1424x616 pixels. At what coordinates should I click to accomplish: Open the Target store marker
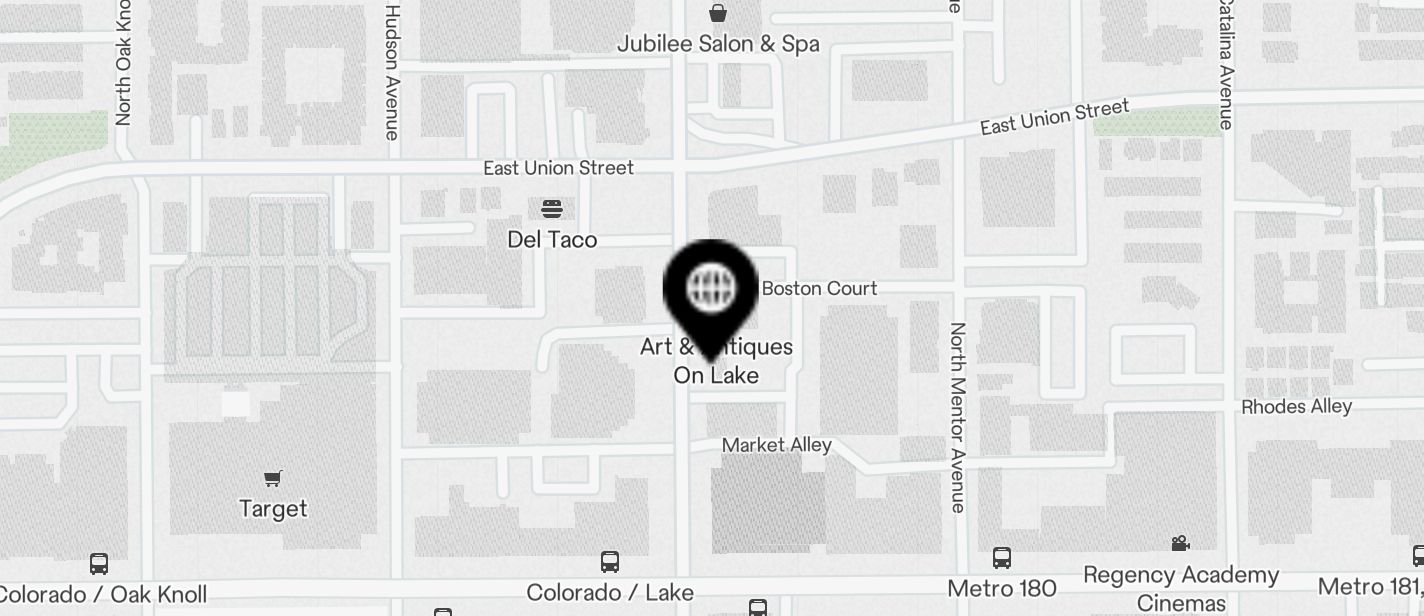(272, 479)
